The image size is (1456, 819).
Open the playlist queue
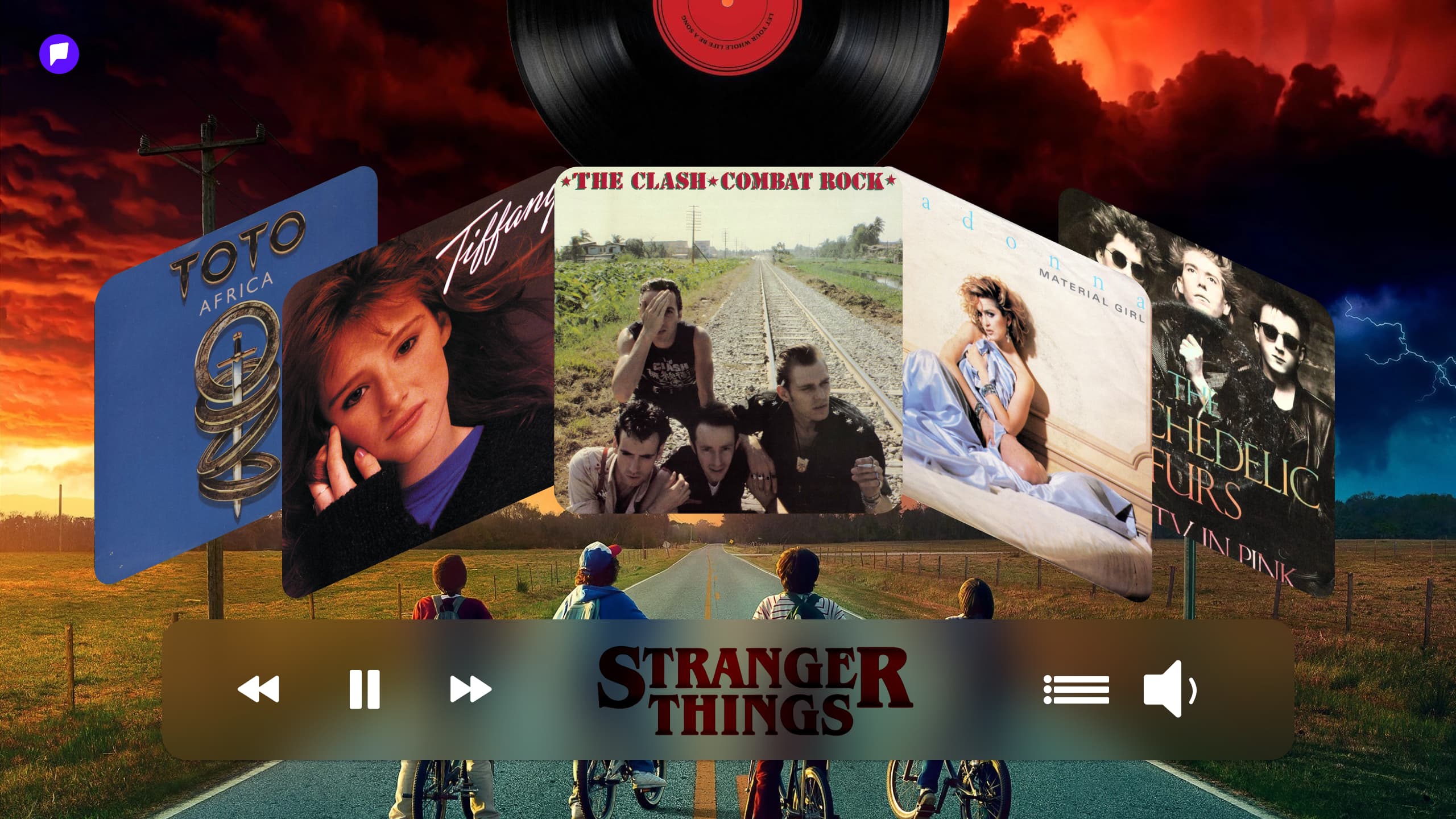[x=1076, y=690]
